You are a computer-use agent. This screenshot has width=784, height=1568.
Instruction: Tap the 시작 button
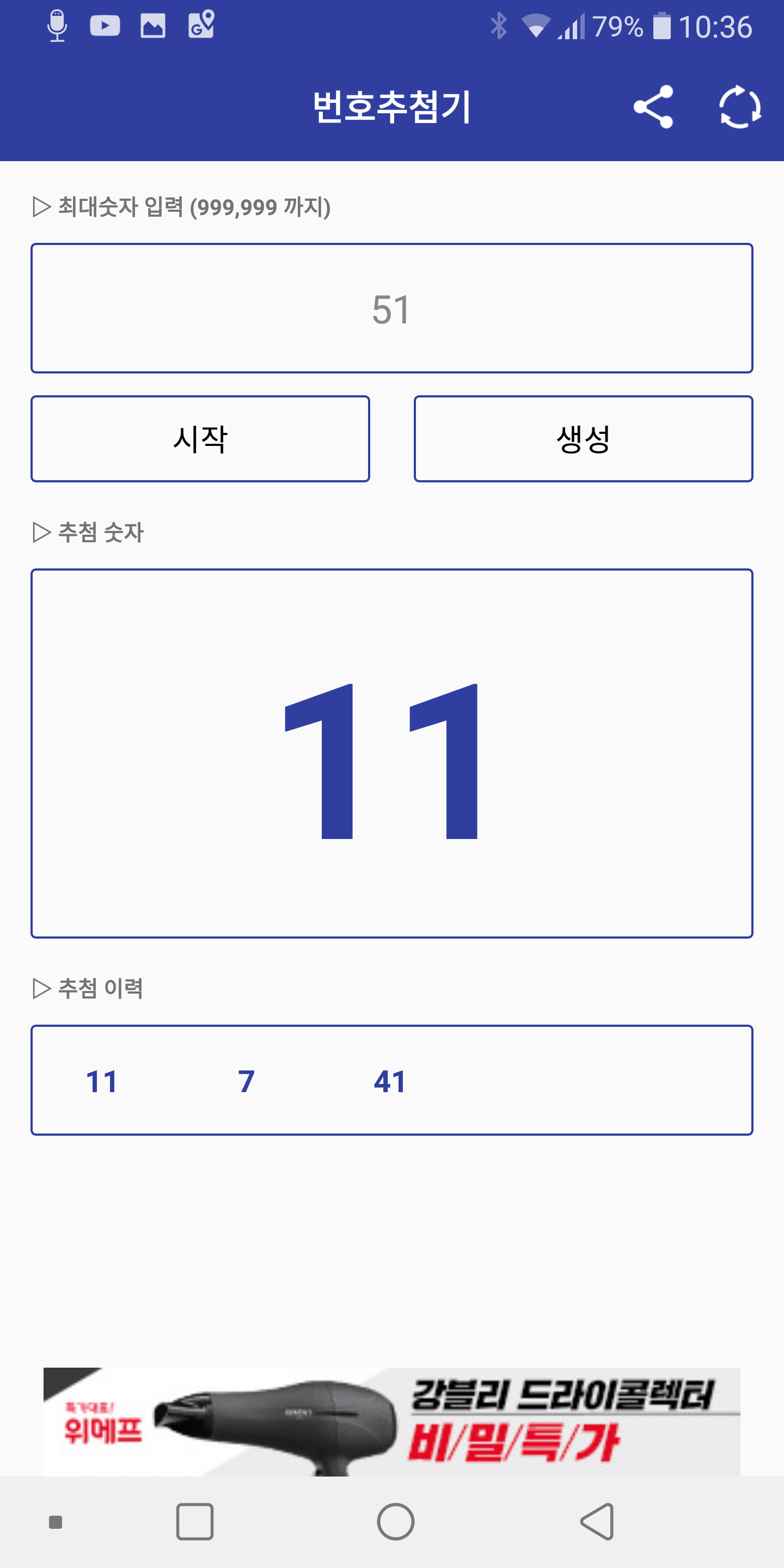200,439
